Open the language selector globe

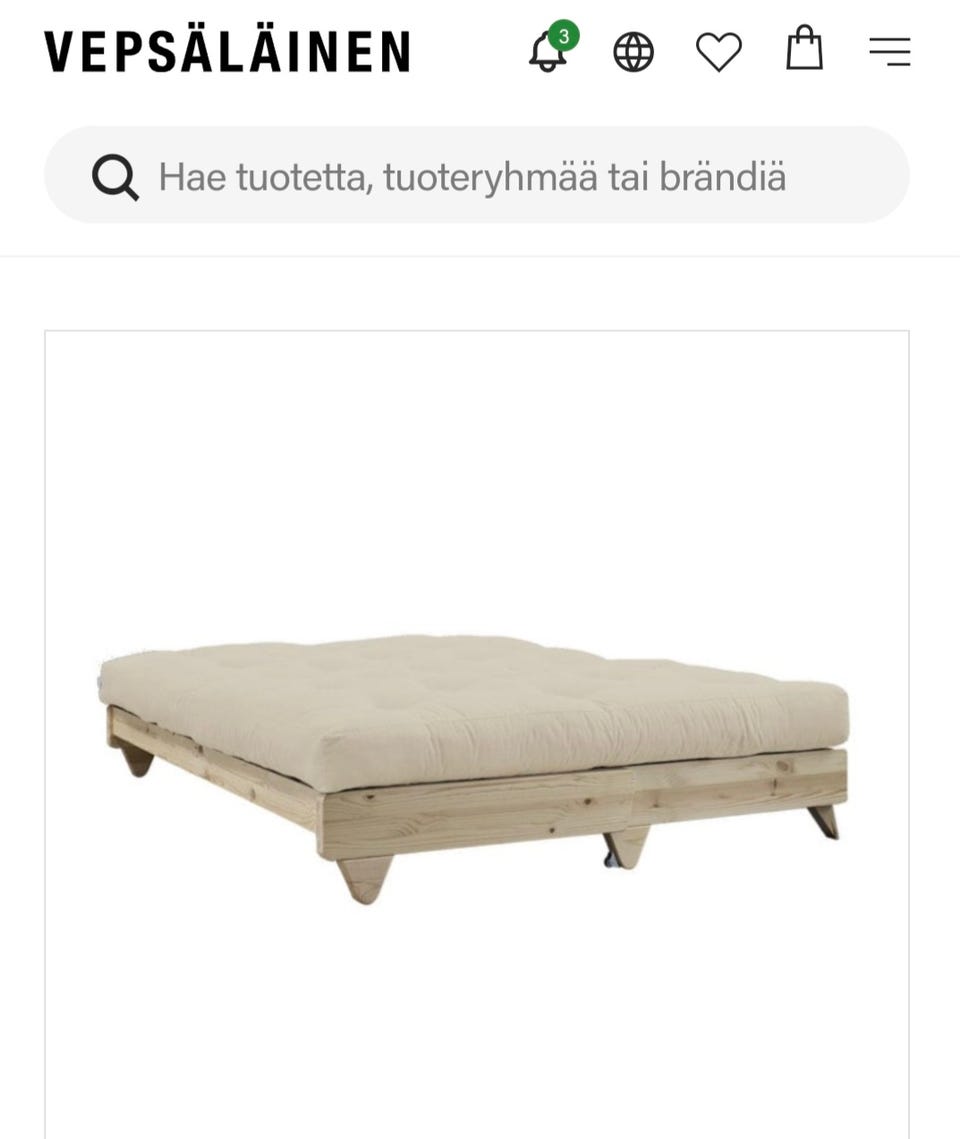pyautogui.click(x=633, y=52)
